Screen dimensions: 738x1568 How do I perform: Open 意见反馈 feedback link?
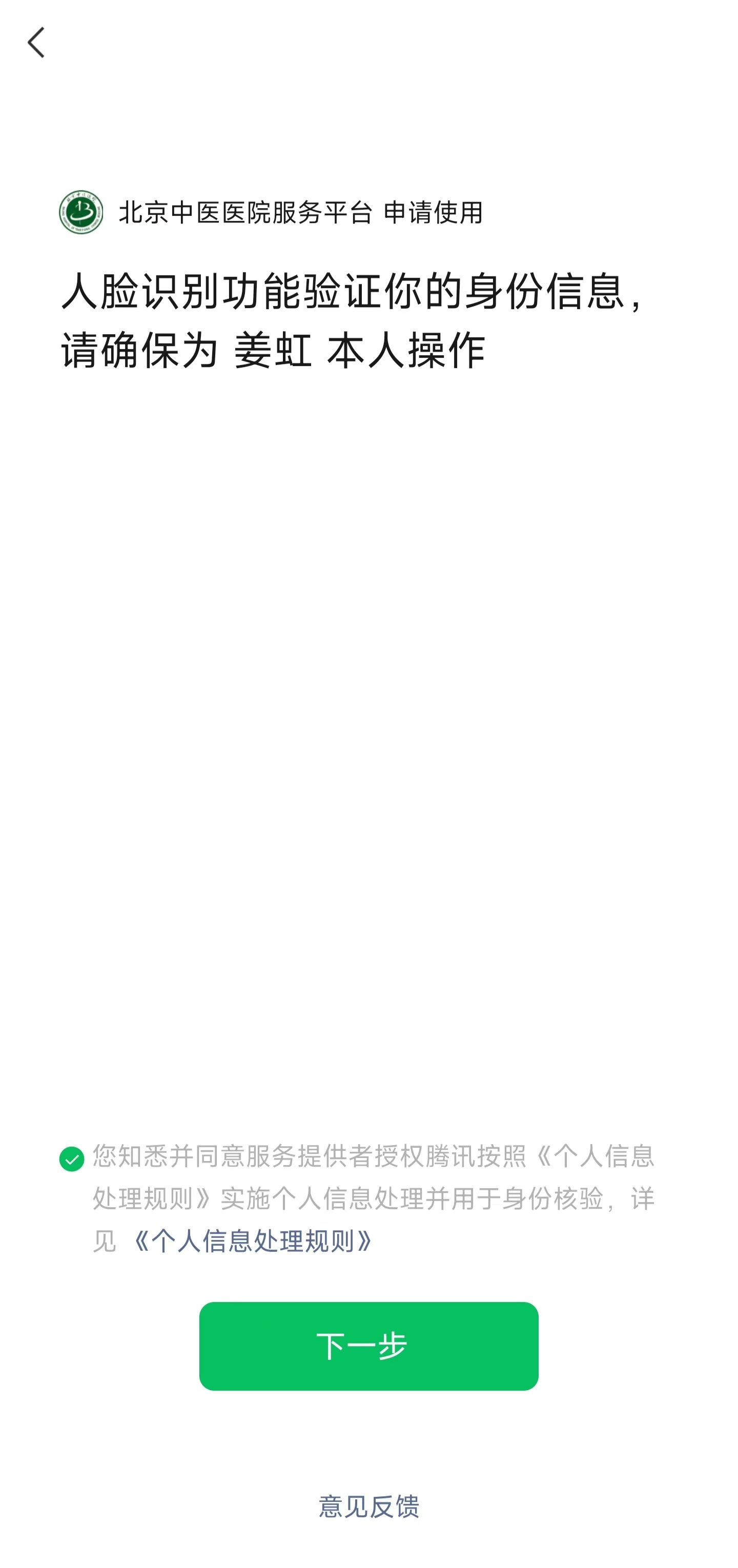(368, 1506)
